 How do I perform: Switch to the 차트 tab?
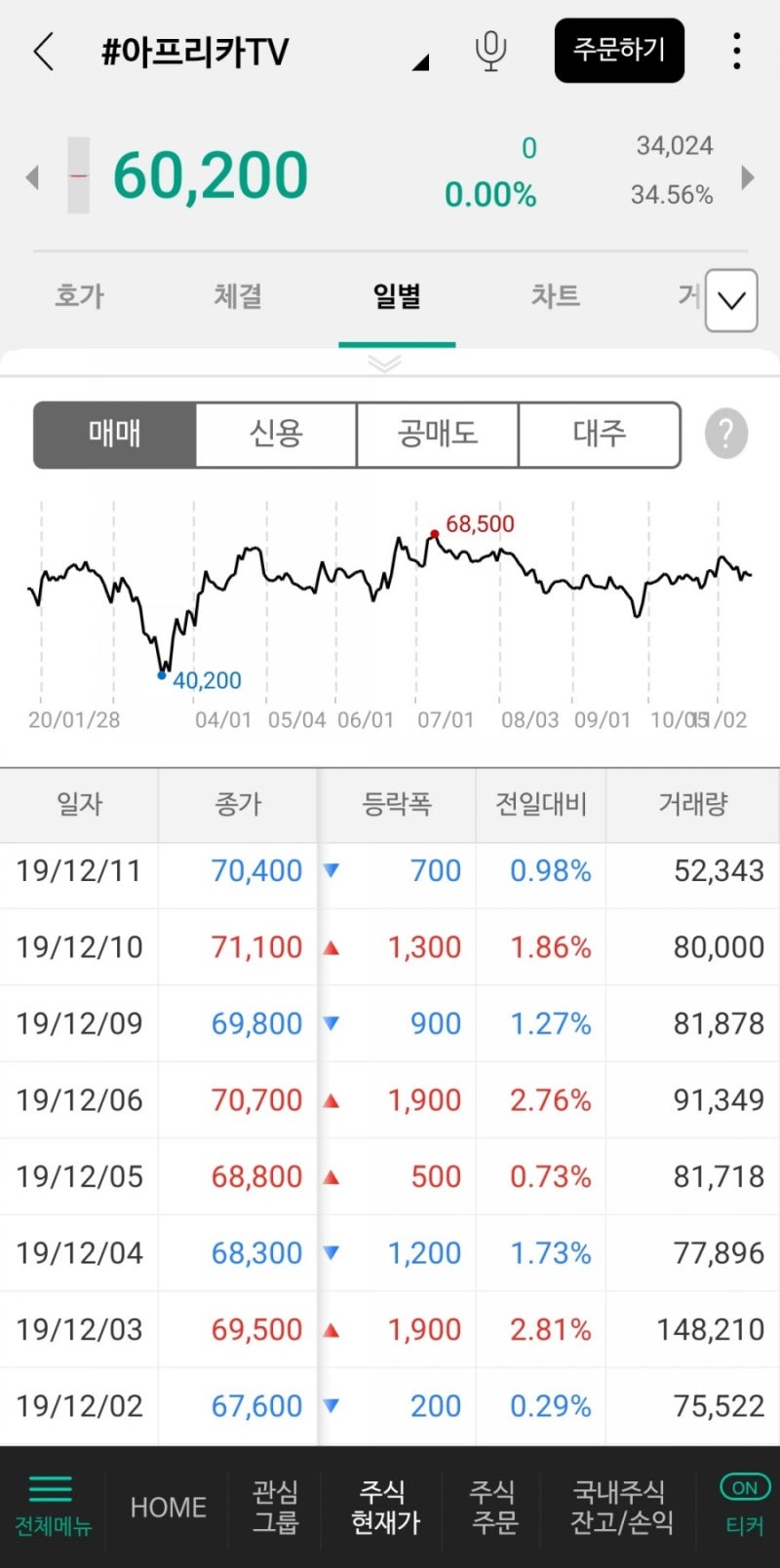[x=555, y=297]
